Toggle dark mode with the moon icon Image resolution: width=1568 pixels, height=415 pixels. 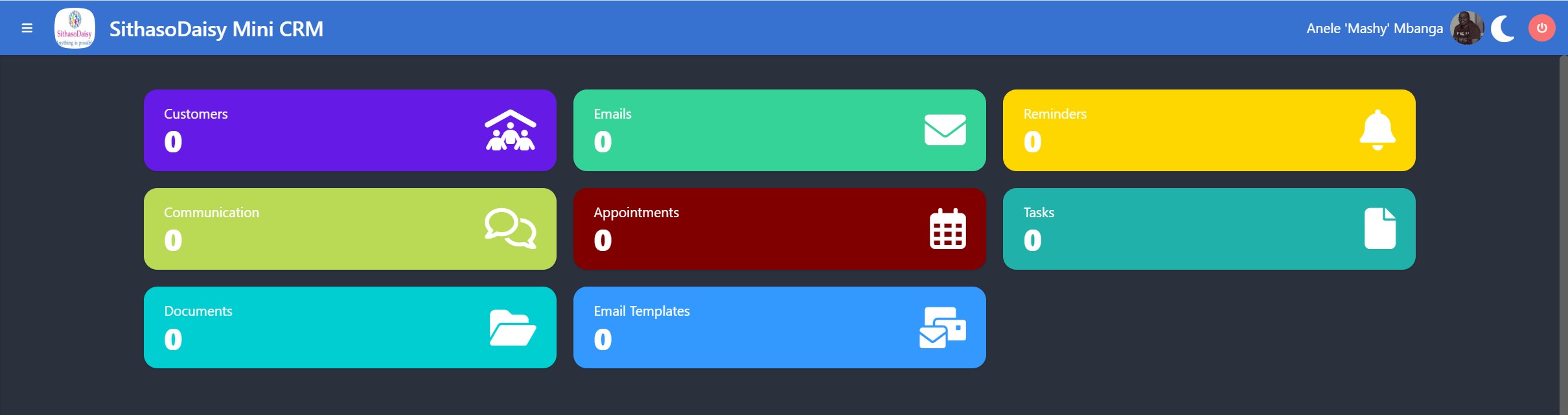pyautogui.click(x=1503, y=29)
